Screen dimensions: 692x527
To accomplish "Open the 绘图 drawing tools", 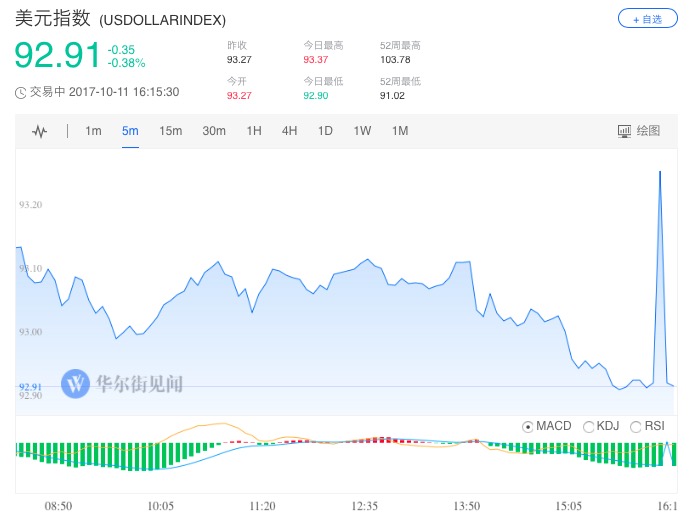I will pyautogui.click(x=640, y=131).
